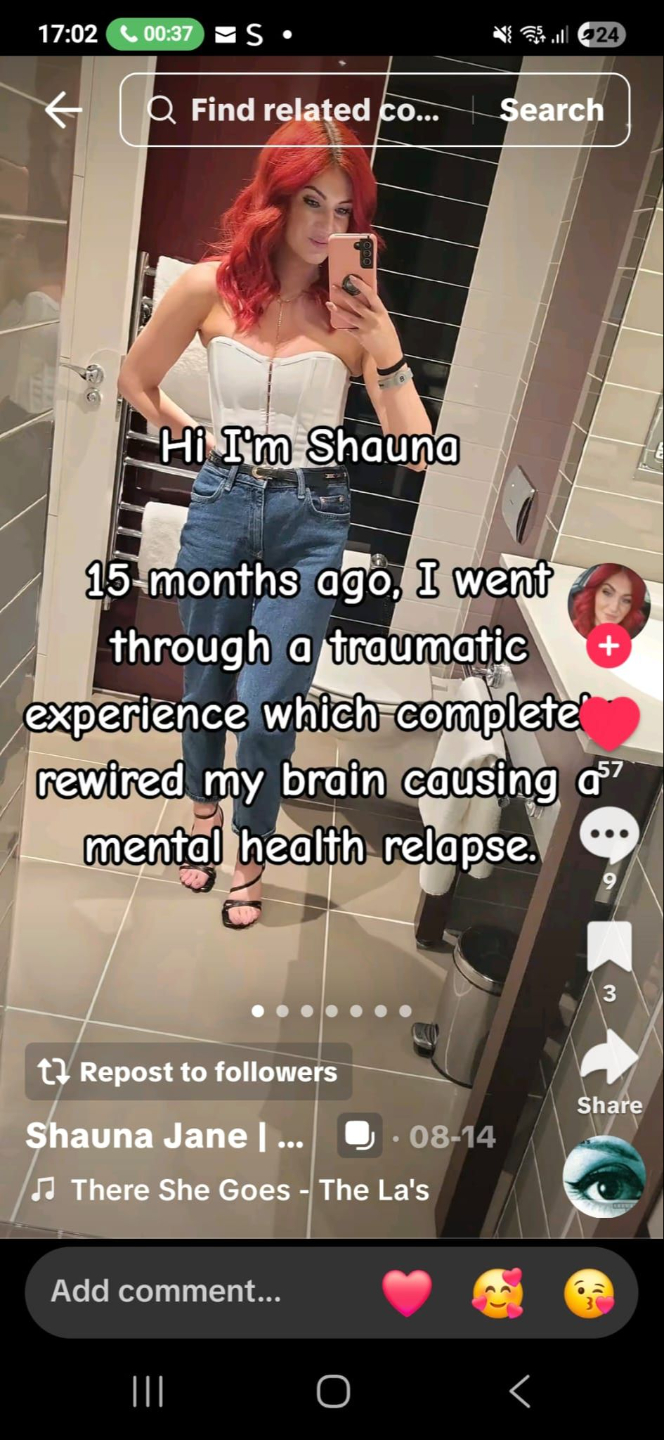
Task: Open Shauna's profile picture avatar
Action: pyautogui.click(x=609, y=602)
